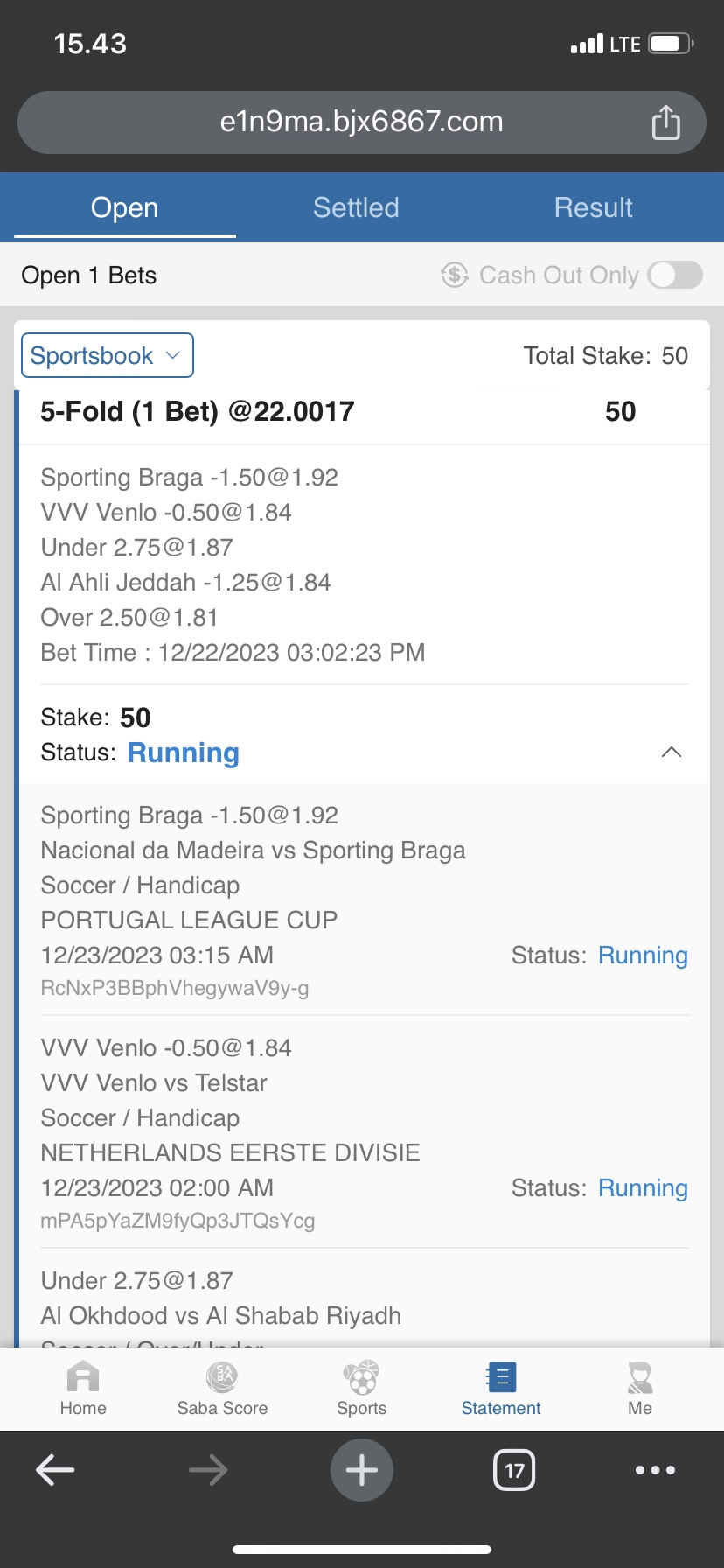The height and width of the screenshot is (1568, 724).
Task: Enable the Cash Out Only switch
Action: (x=675, y=275)
